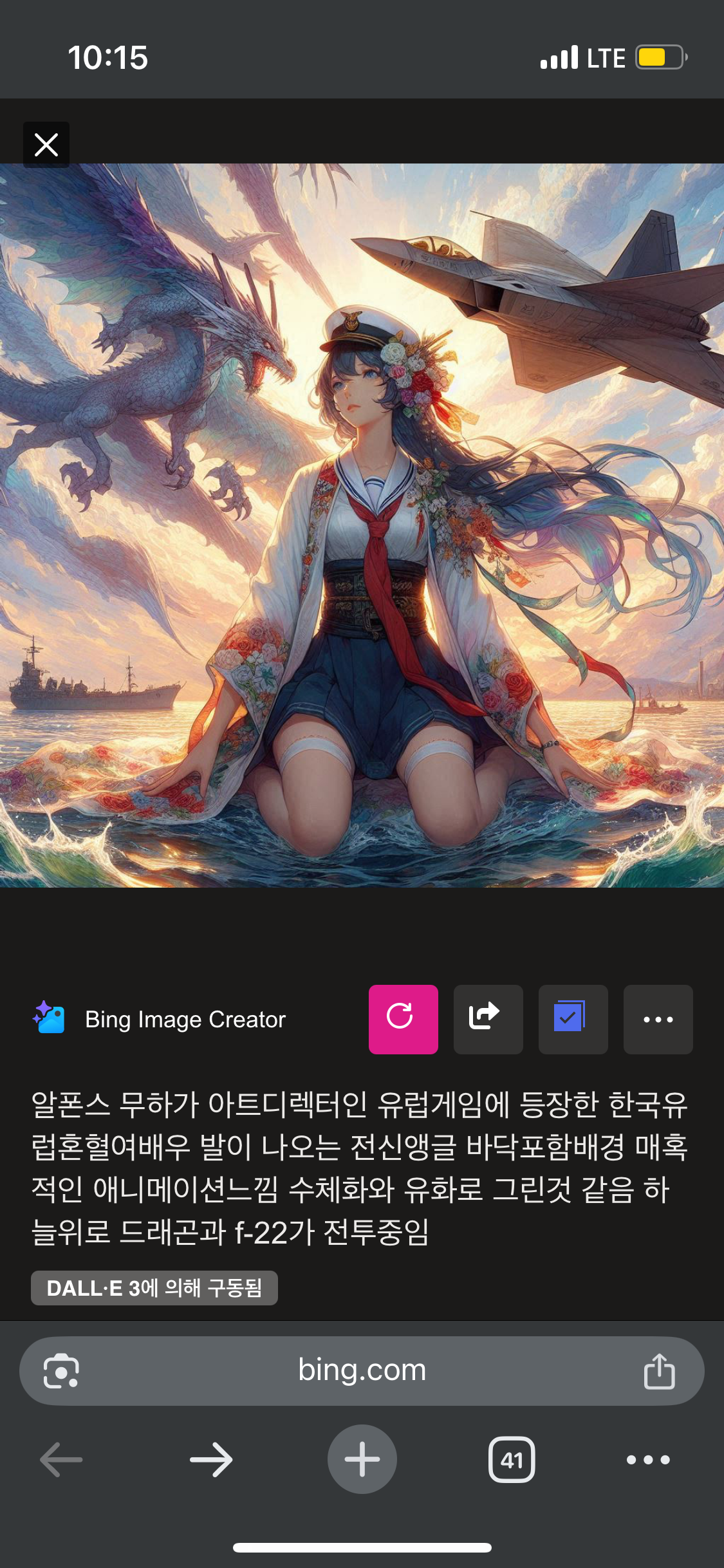724x1568 pixels.
Task: Open the camera lens search in the address bar
Action: (61, 1370)
